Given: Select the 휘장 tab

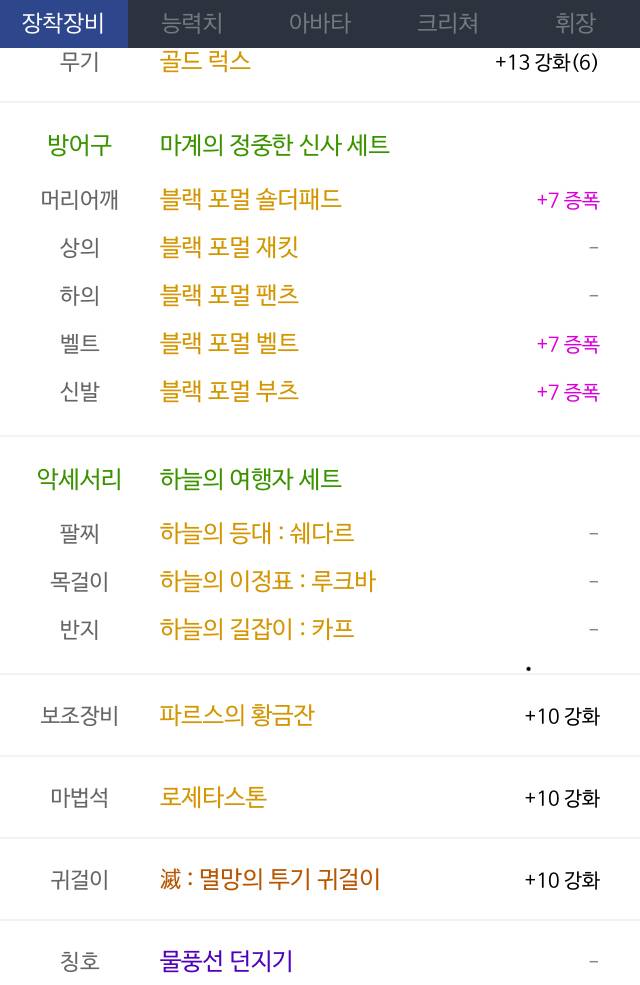Looking at the screenshot, I should tap(575, 23).
